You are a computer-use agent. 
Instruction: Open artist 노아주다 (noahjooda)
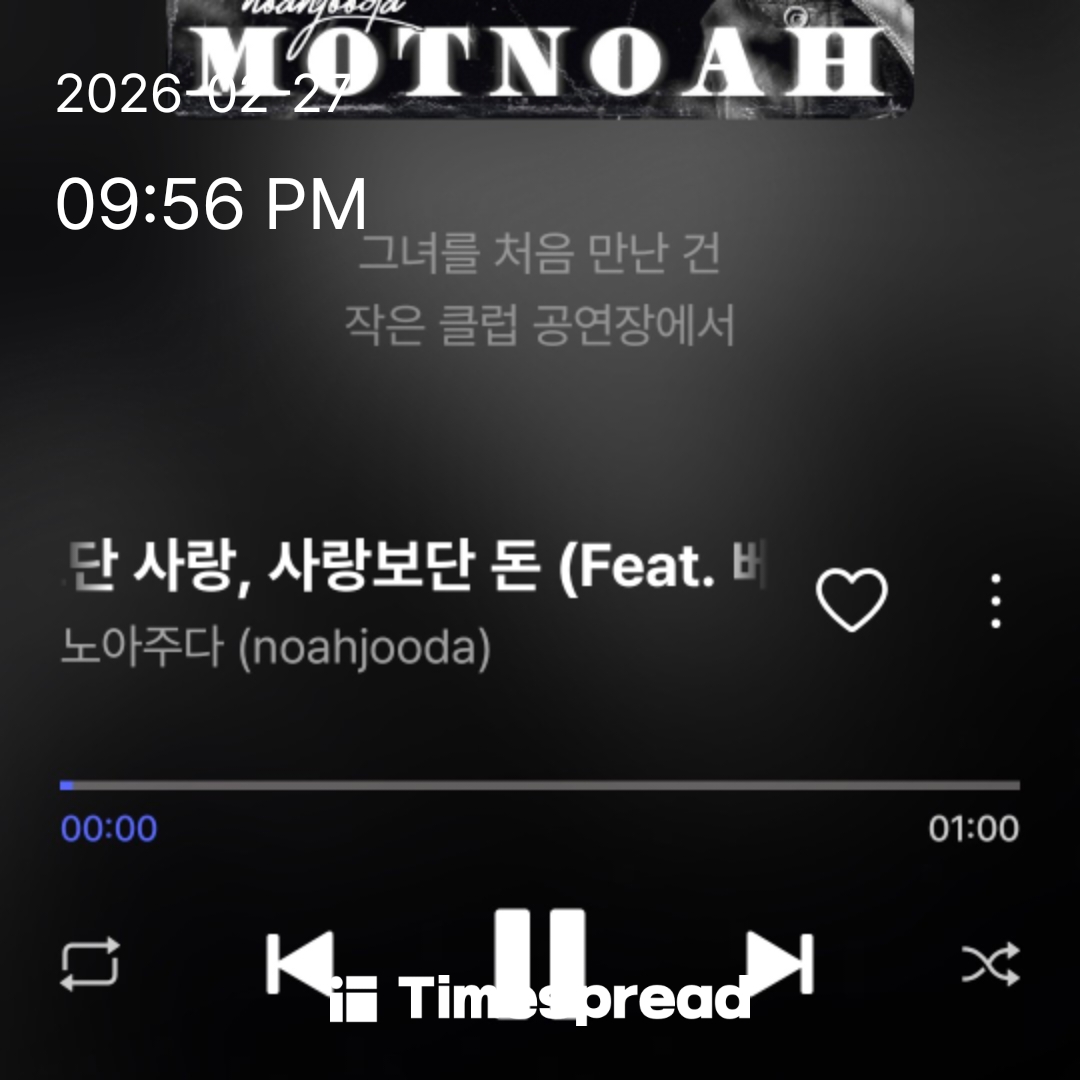275,650
